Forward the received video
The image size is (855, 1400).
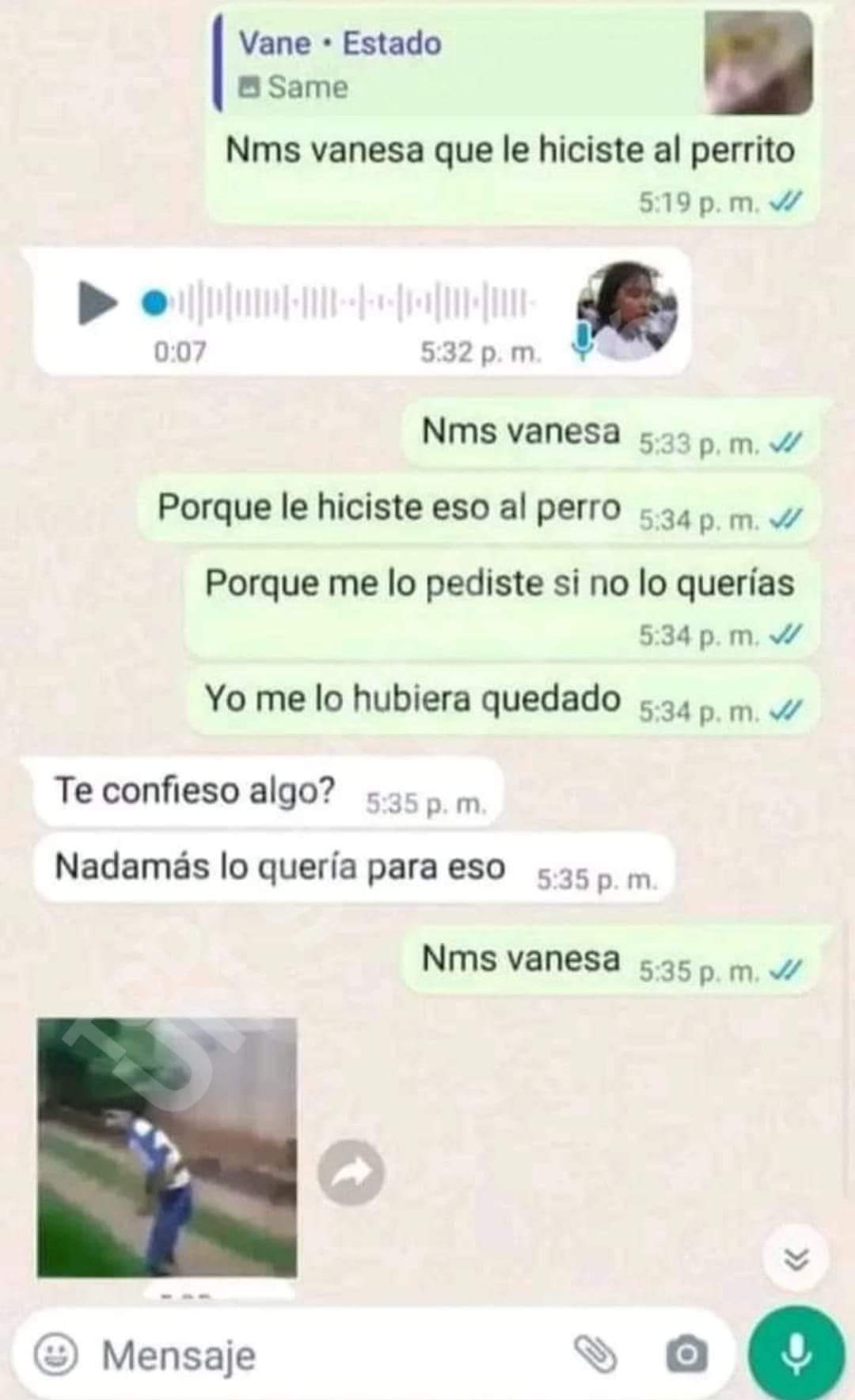point(351,1172)
